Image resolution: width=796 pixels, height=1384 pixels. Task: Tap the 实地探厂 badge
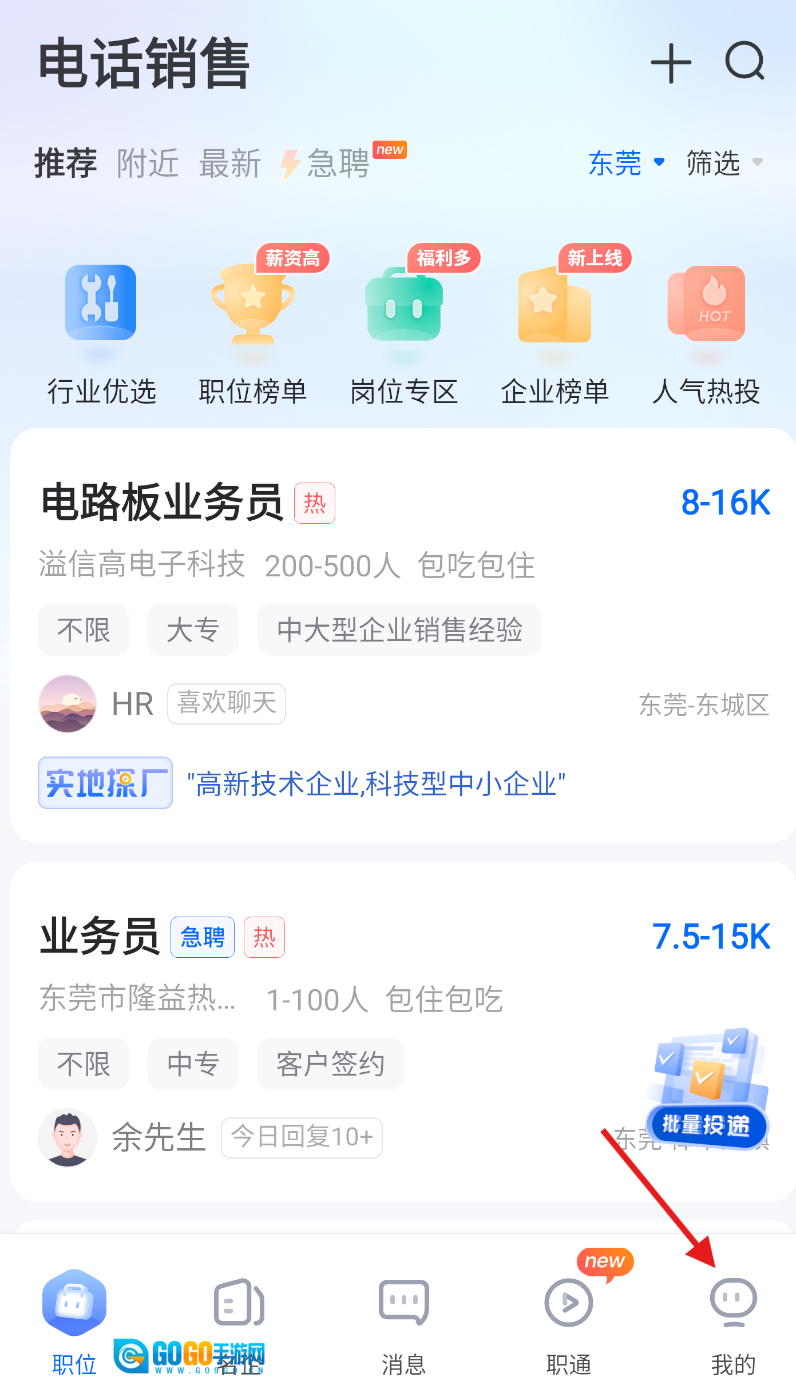click(105, 783)
